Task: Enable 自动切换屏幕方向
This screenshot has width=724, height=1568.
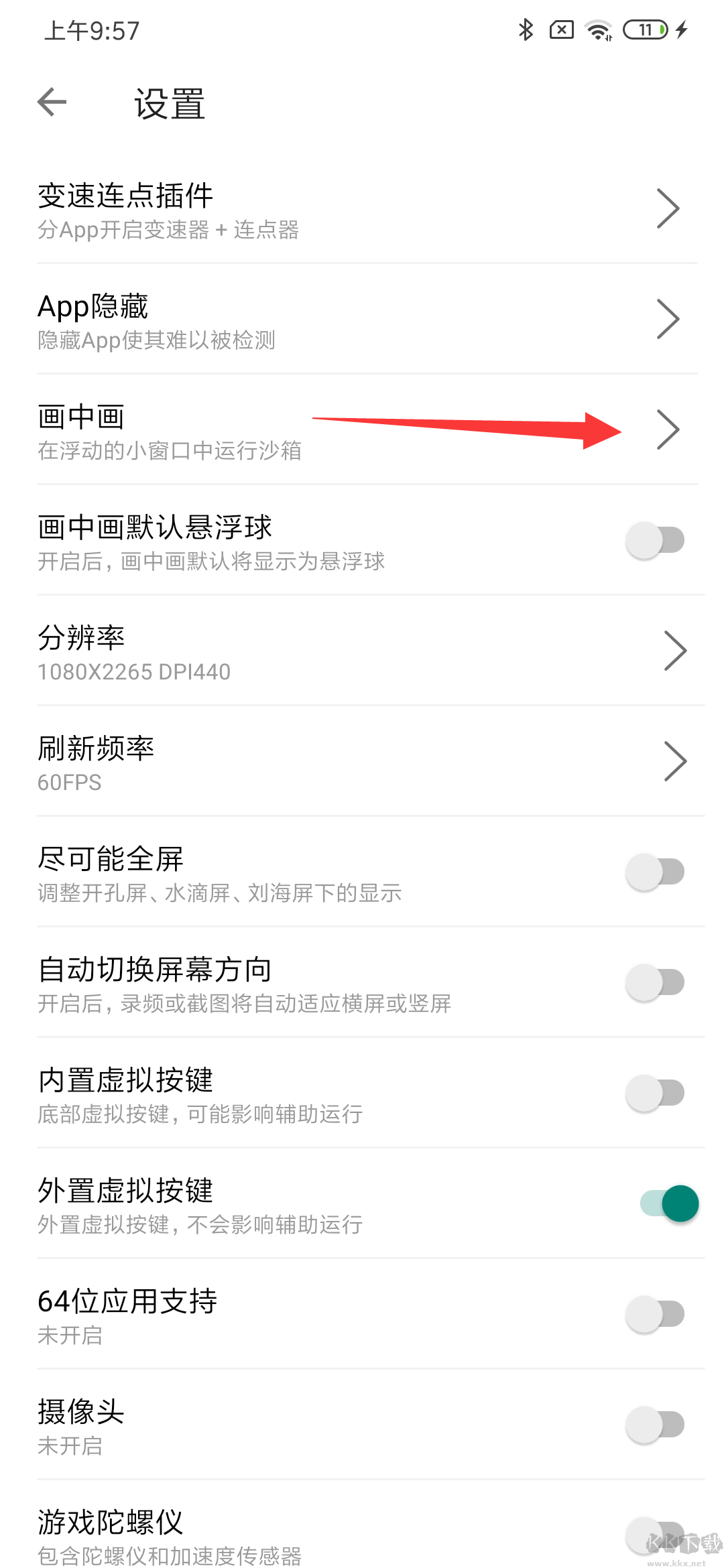Action: [x=655, y=982]
